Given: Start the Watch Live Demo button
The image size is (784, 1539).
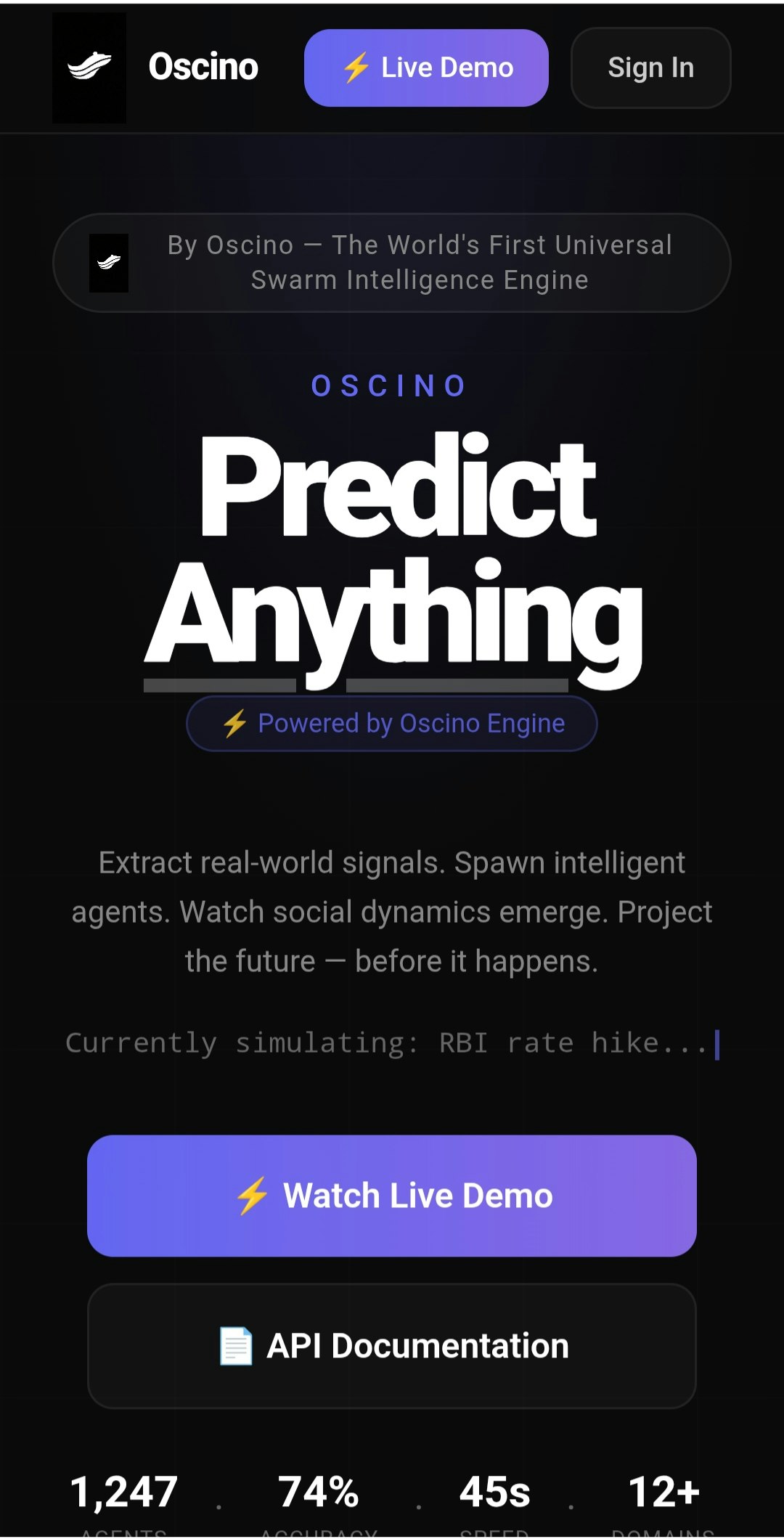Looking at the screenshot, I should pyautogui.click(x=392, y=1196).
